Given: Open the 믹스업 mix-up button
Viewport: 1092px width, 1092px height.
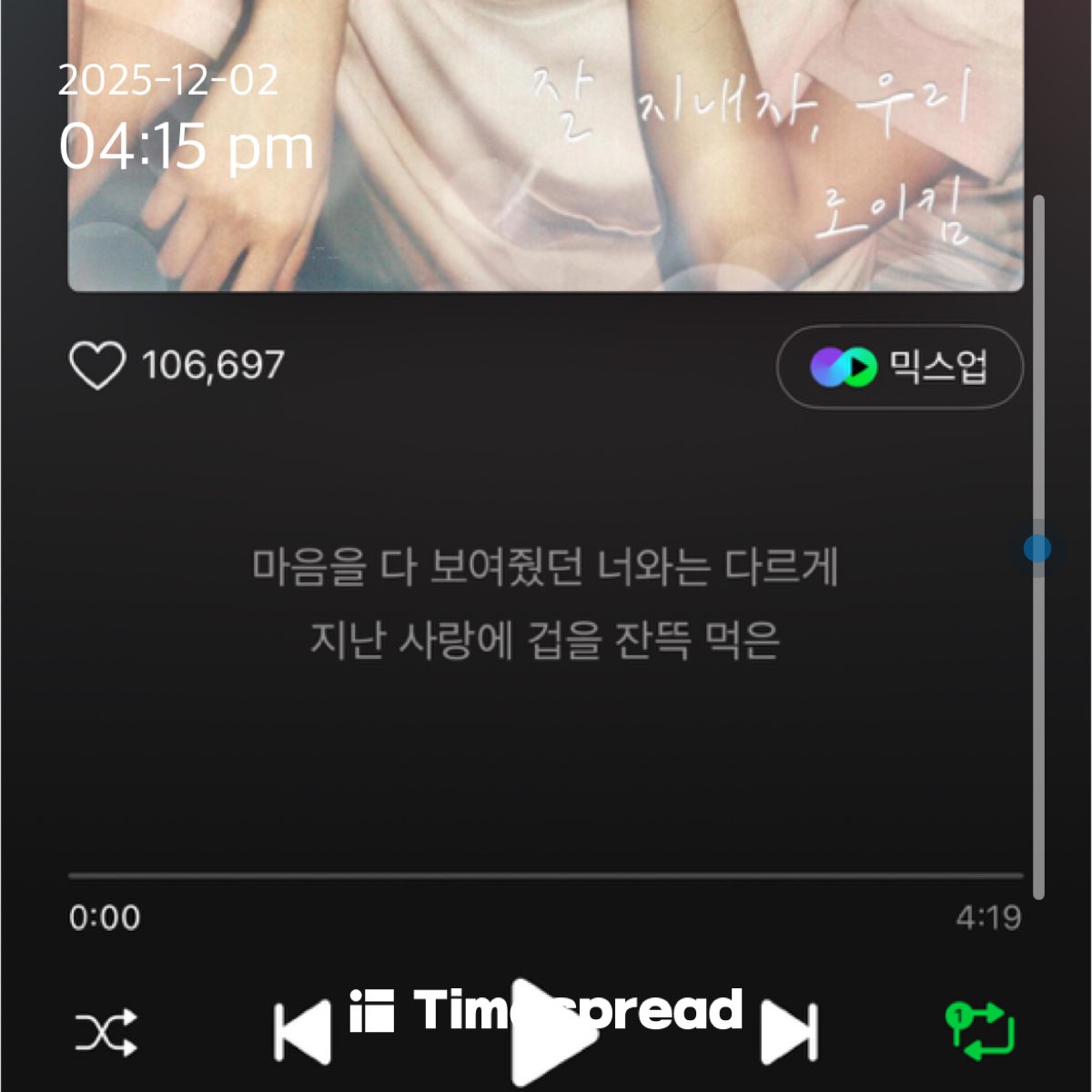Looking at the screenshot, I should (x=899, y=367).
